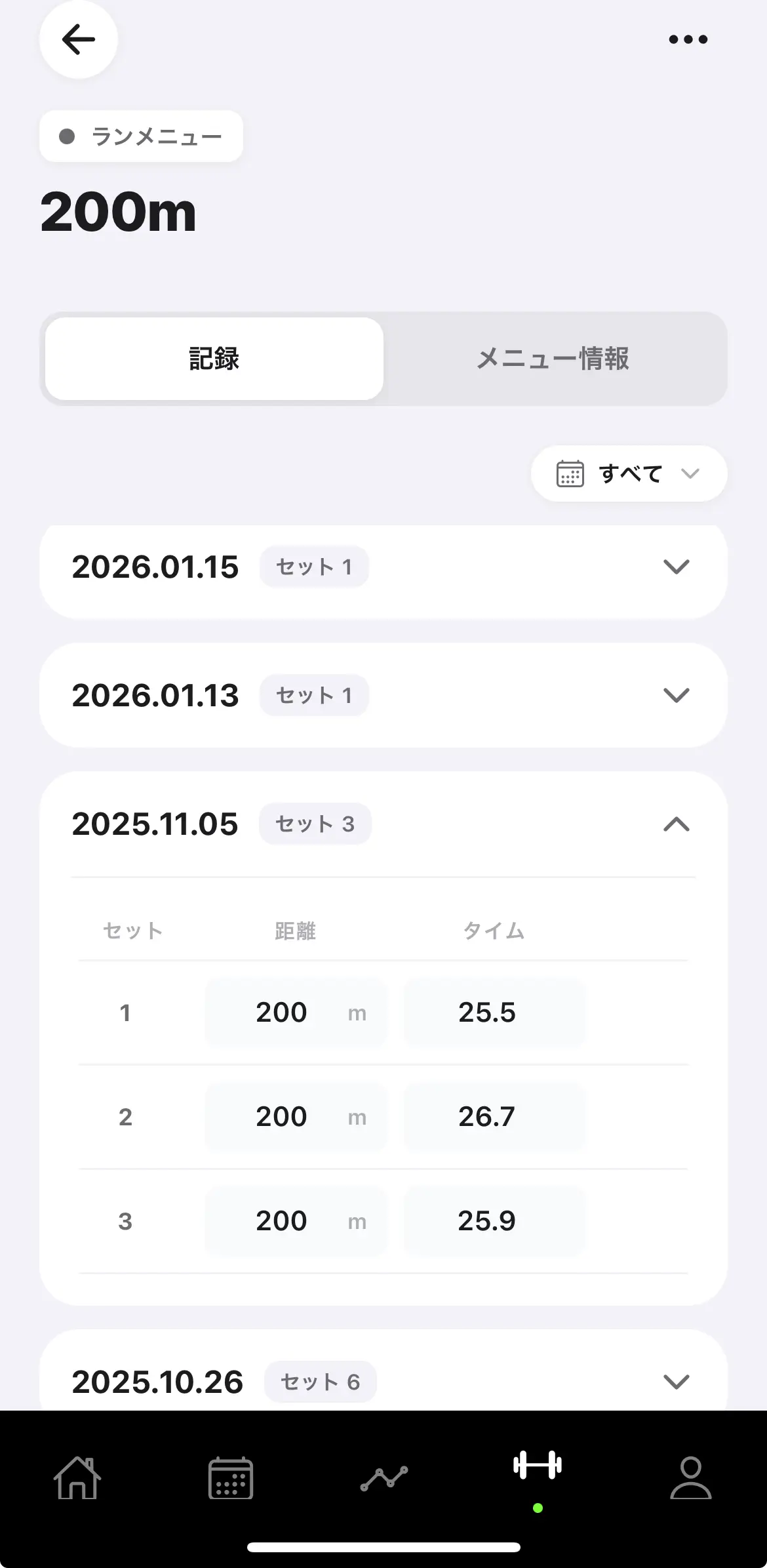Open the home screen icon
Viewport: 767px width, 1568px height.
click(77, 1479)
